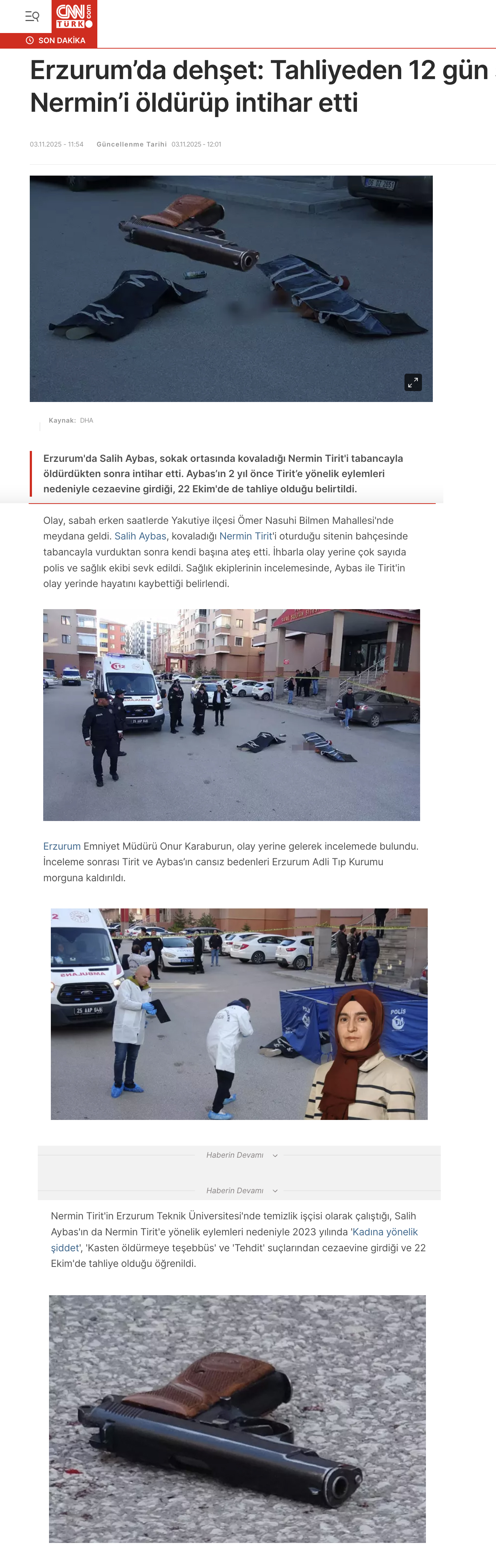Open the Salih Aybas link
The image size is (496, 1568).
click(x=140, y=536)
